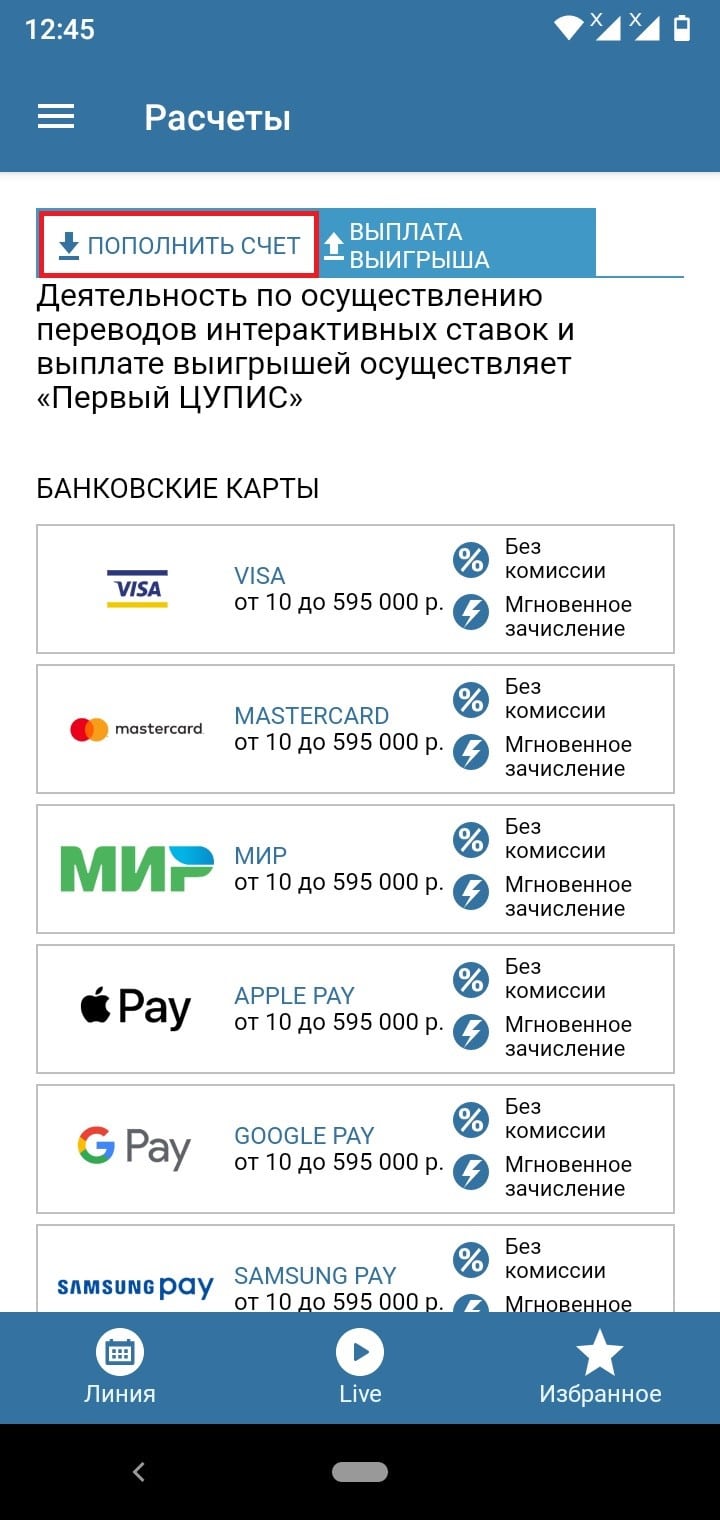This screenshot has width=720, height=1520.
Task: Pick Apple Pay for deposit
Action: 355,1009
